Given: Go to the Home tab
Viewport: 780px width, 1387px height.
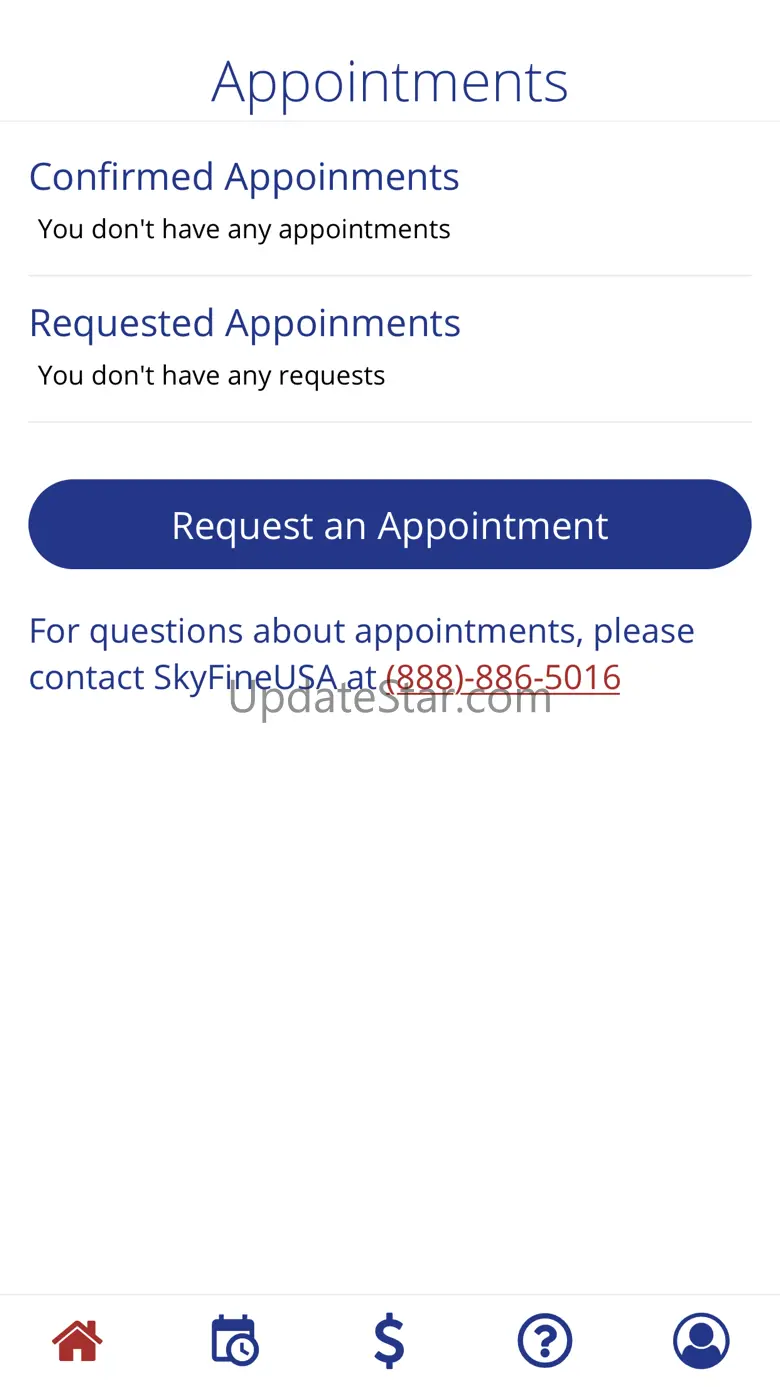Looking at the screenshot, I should click(x=77, y=1340).
